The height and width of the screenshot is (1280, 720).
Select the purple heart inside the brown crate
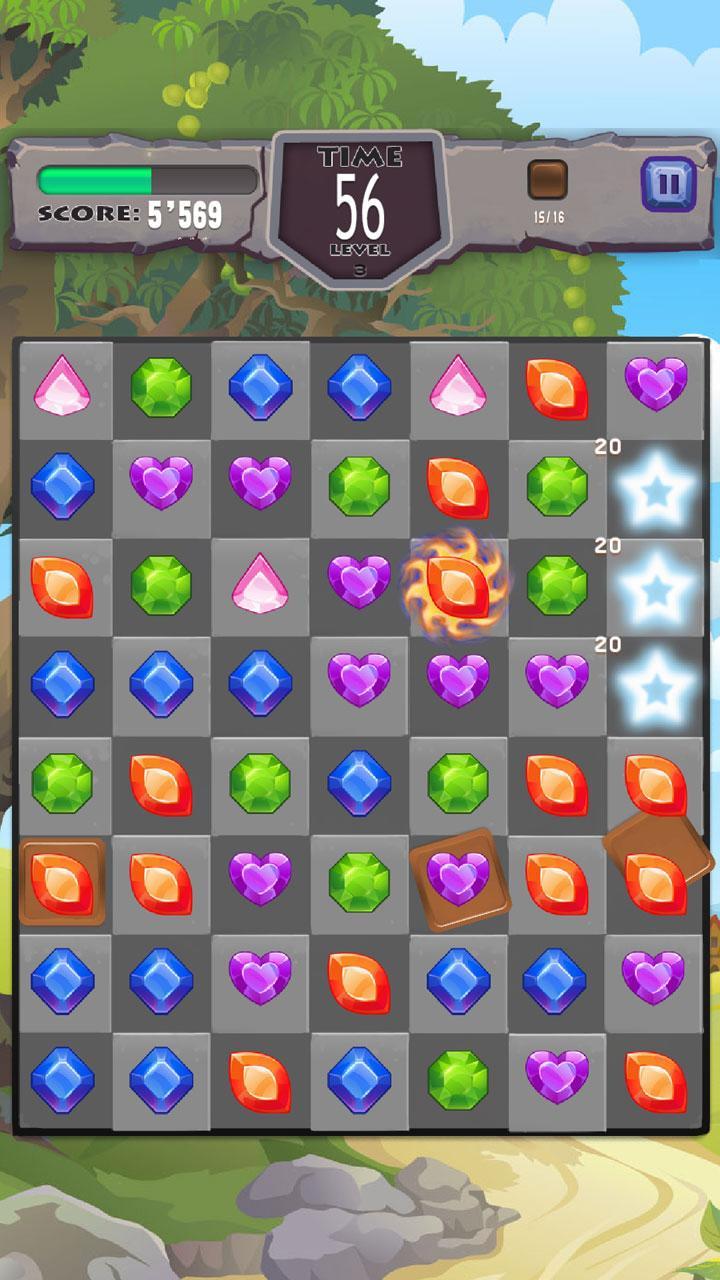coord(457,880)
